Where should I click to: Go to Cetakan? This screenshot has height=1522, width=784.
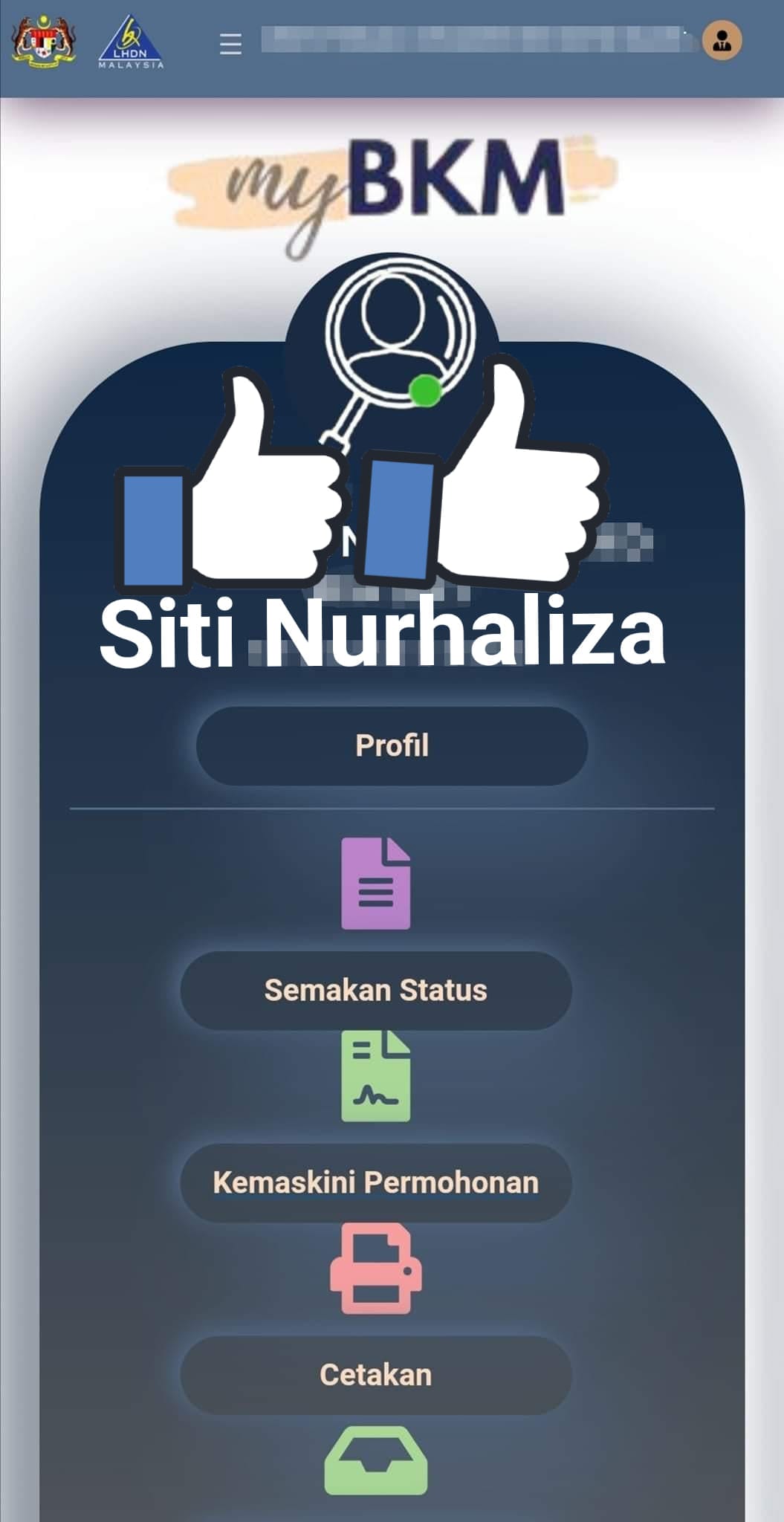(375, 1375)
